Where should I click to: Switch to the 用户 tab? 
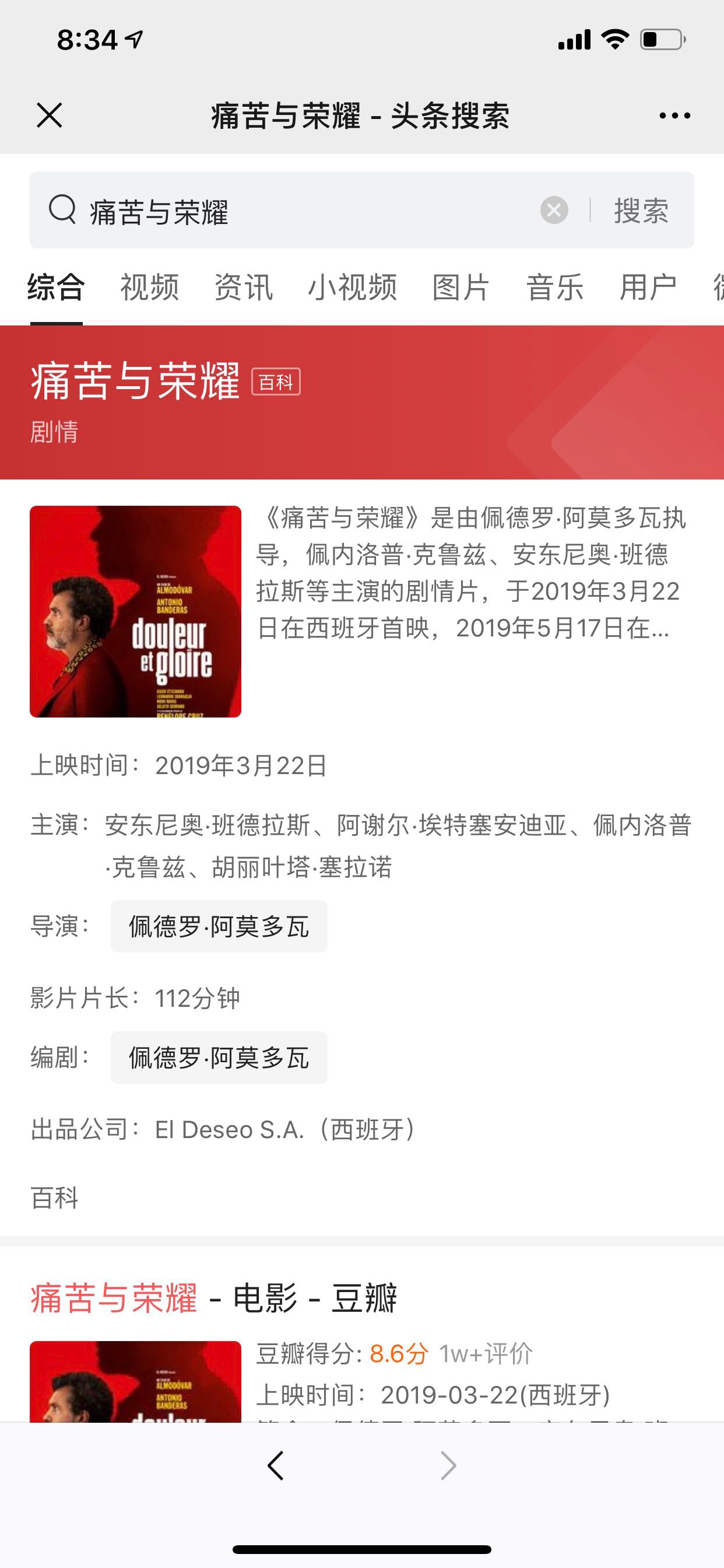(648, 288)
